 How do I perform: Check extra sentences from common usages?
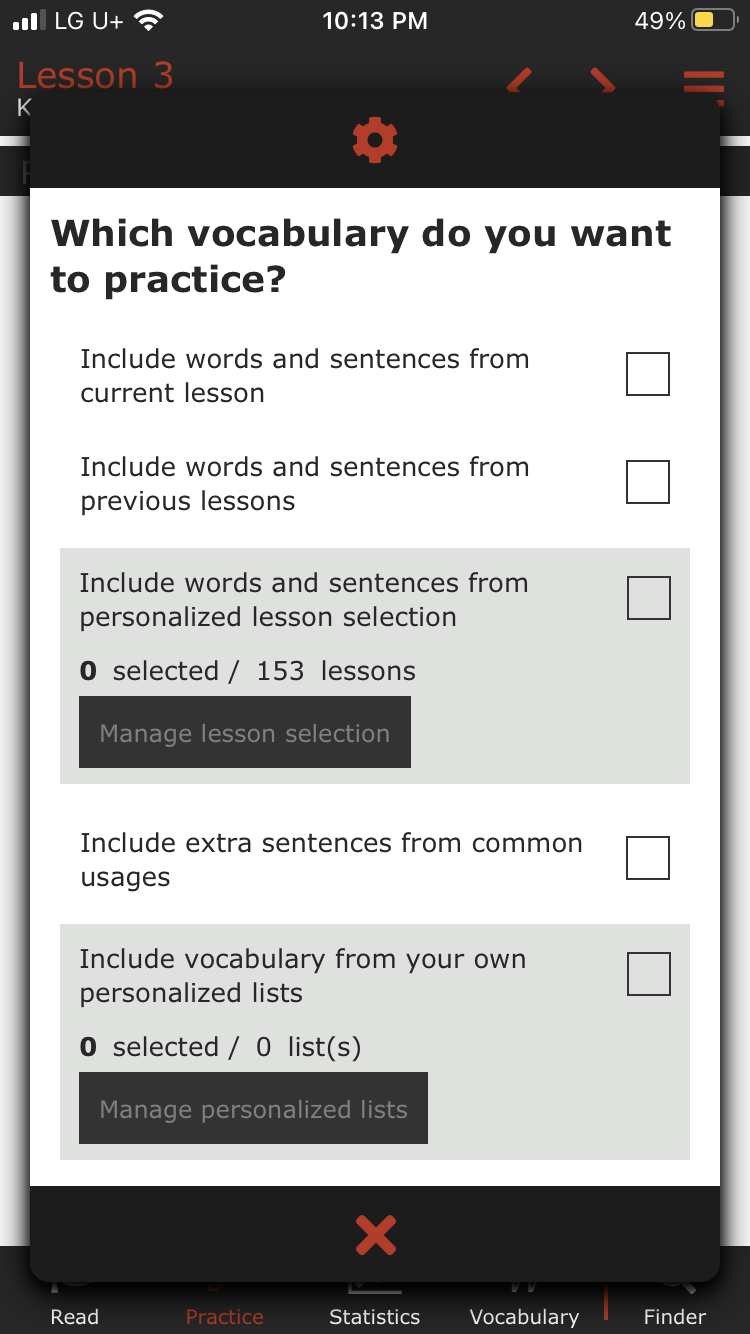(x=648, y=858)
